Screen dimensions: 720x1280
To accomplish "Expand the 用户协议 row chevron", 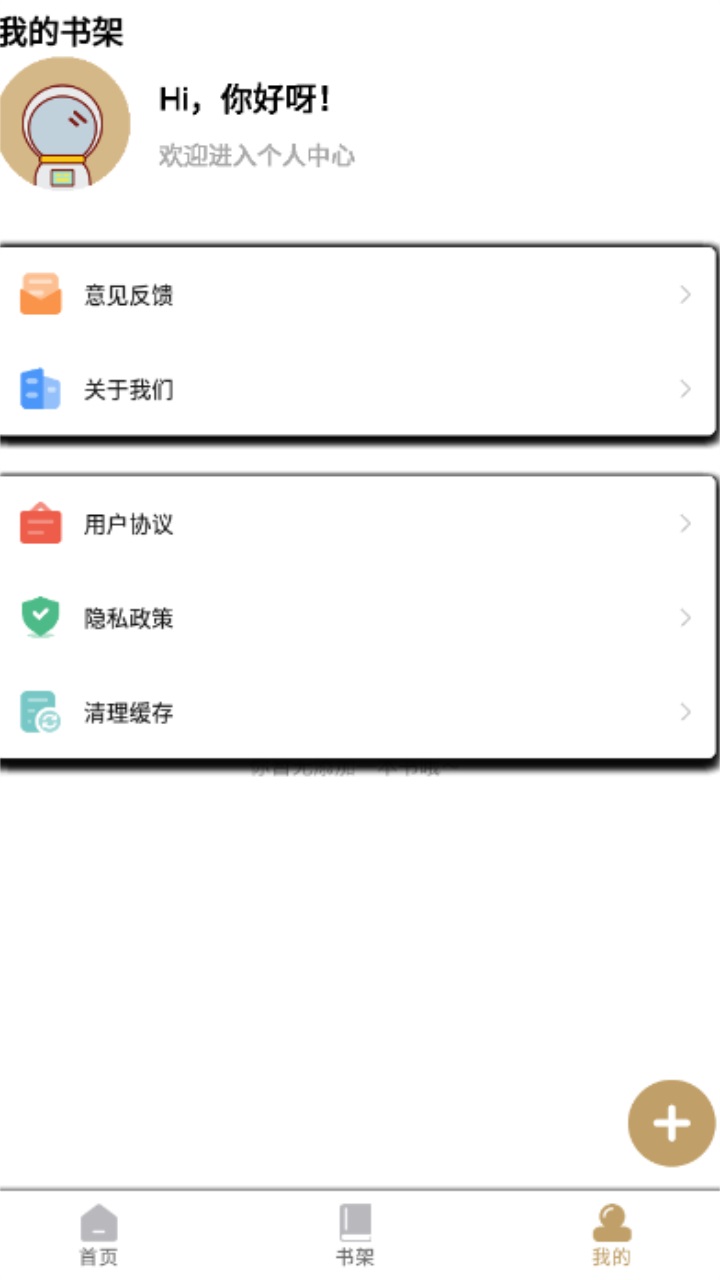I will [x=686, y=522].
